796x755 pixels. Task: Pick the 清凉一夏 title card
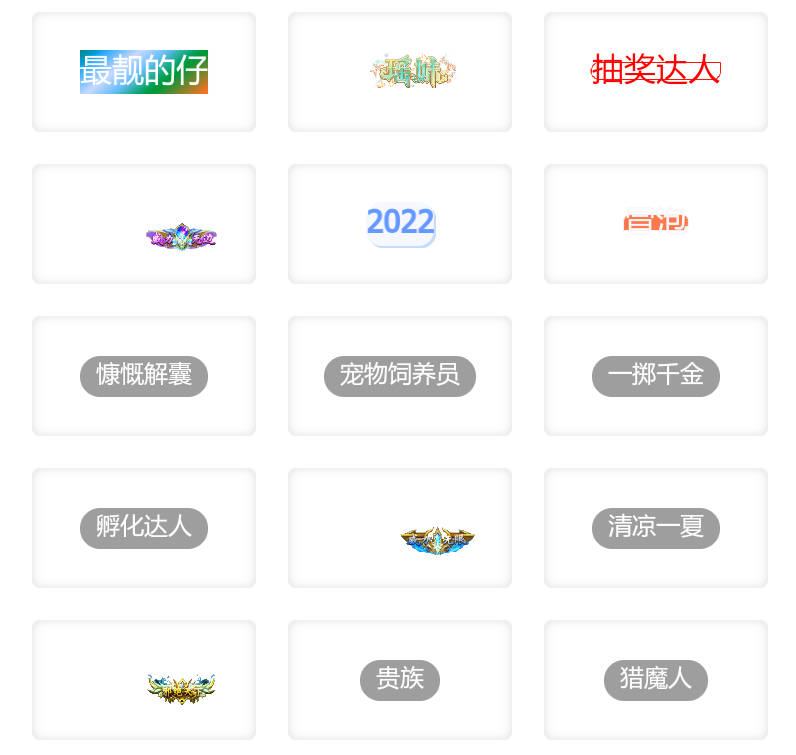tap(656, 528)
